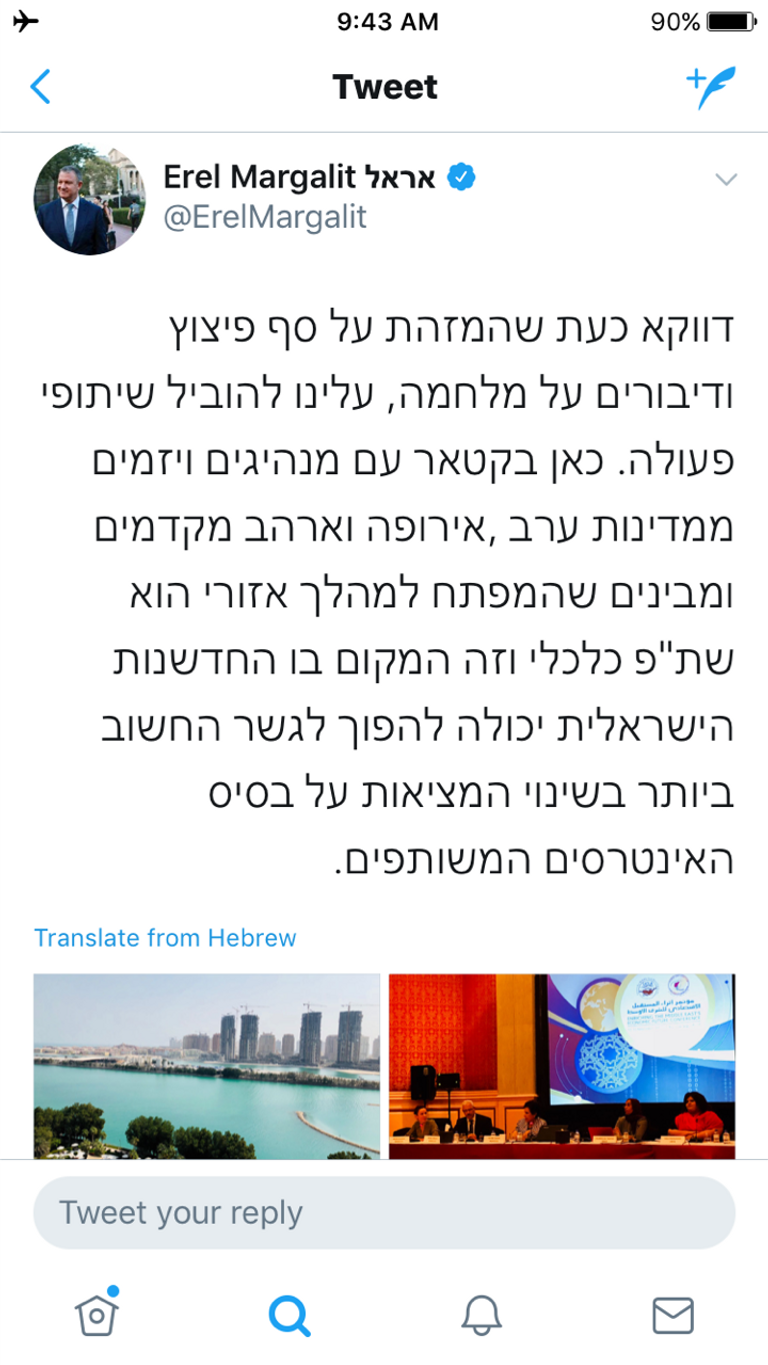This screenshot has width=768, height=1365.
Task: Open the conference panel photo
Action: click(x=561, y=1066)
